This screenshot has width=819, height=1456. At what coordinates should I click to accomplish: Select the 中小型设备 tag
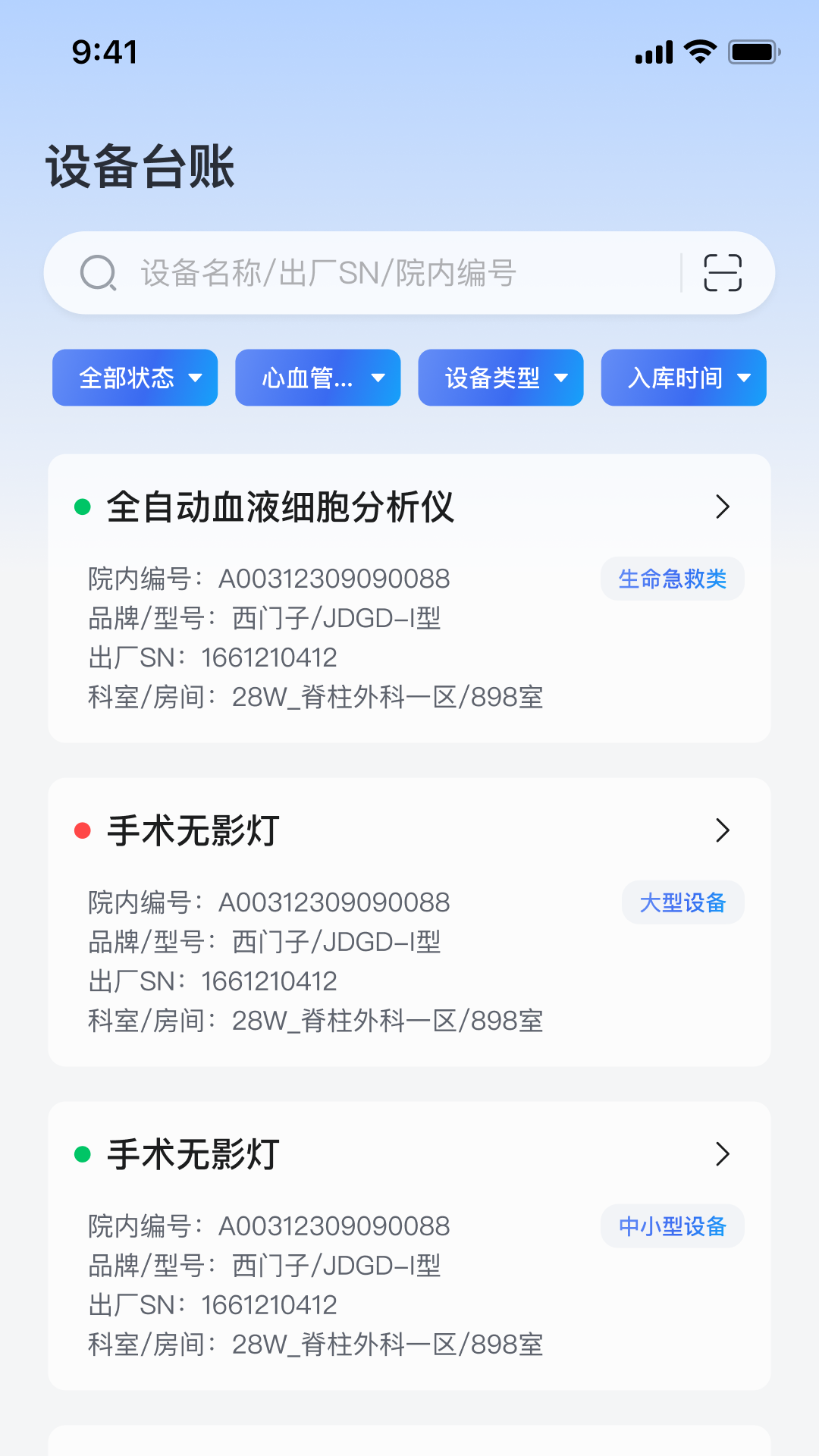(673, 1225)
